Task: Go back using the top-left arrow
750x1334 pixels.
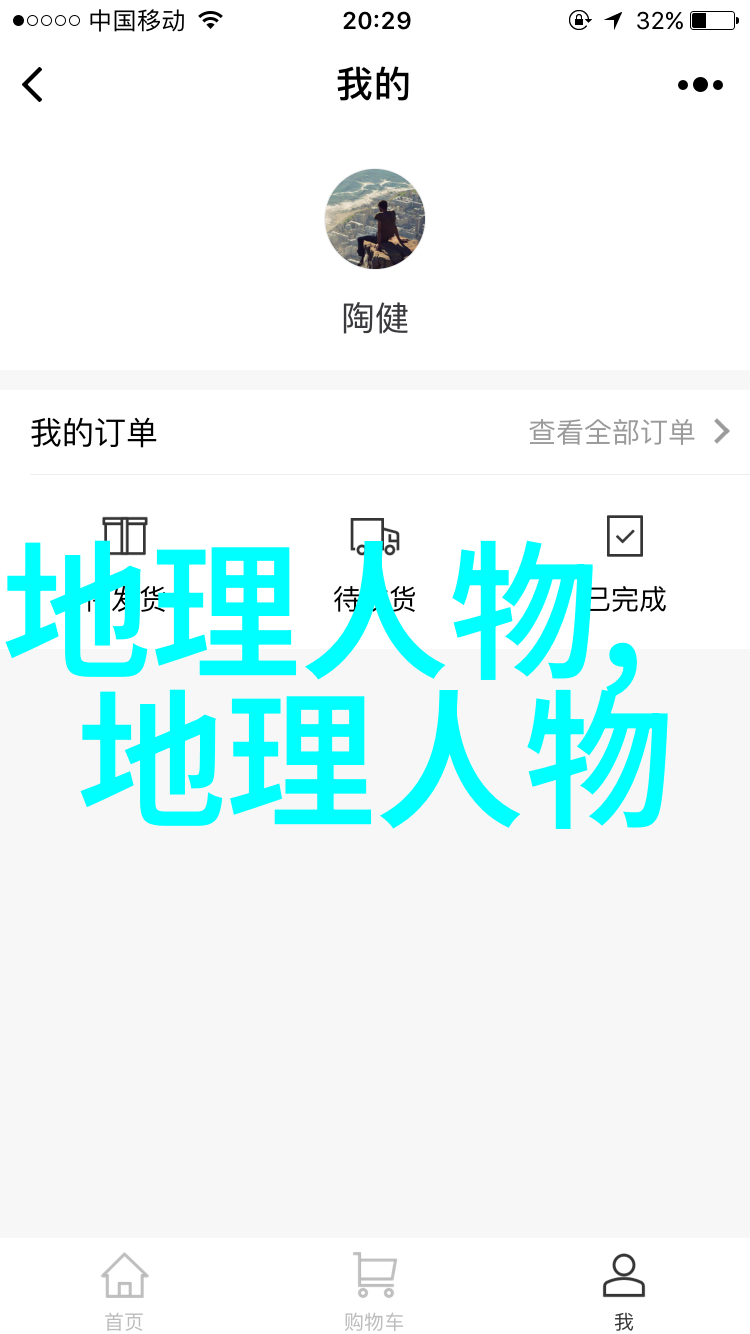Action: click(33, 85)
